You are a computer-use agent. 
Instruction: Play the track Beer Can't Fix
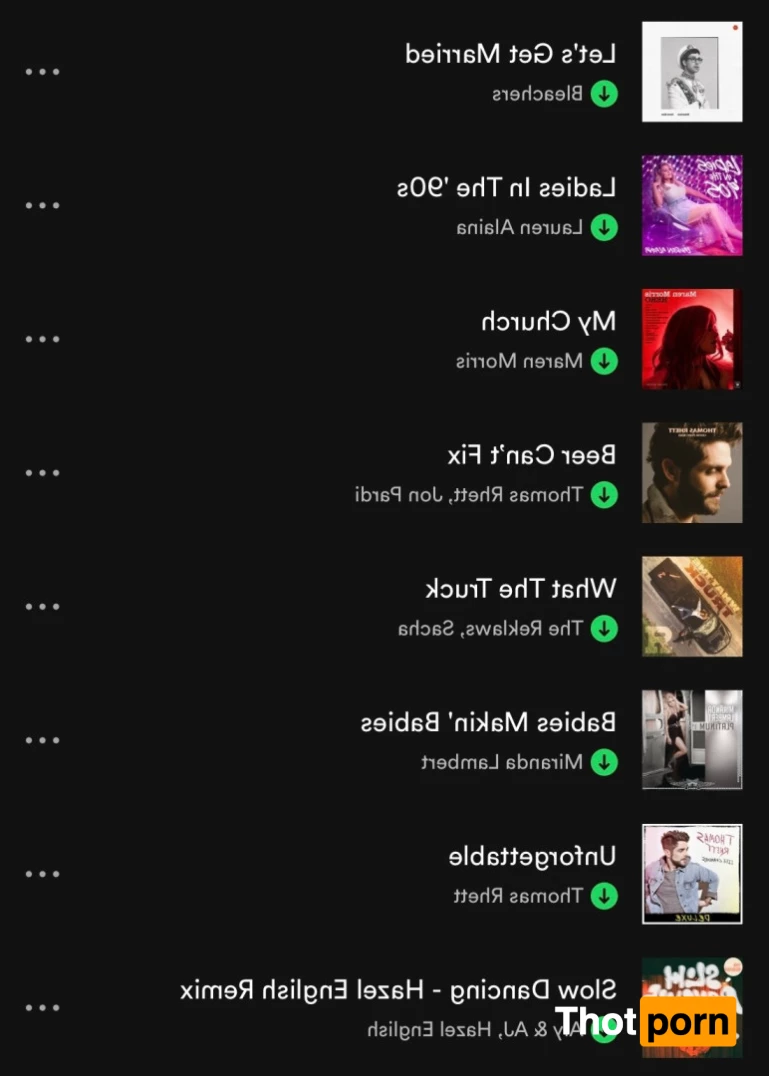coord(531,456)
